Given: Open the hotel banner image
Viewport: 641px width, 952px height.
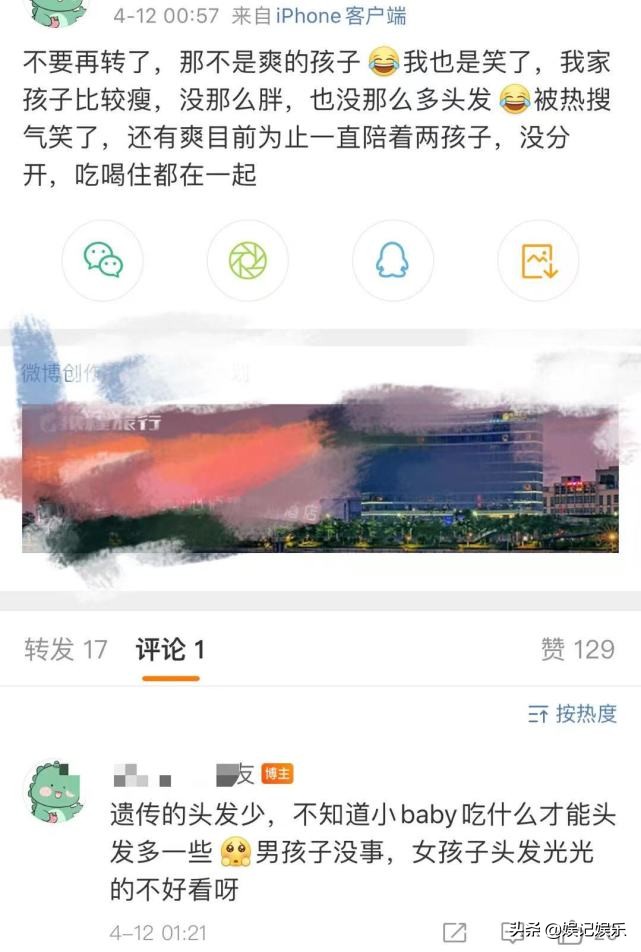Looking at the screenshot, I should pyautogui.click(x=320, y=478).
